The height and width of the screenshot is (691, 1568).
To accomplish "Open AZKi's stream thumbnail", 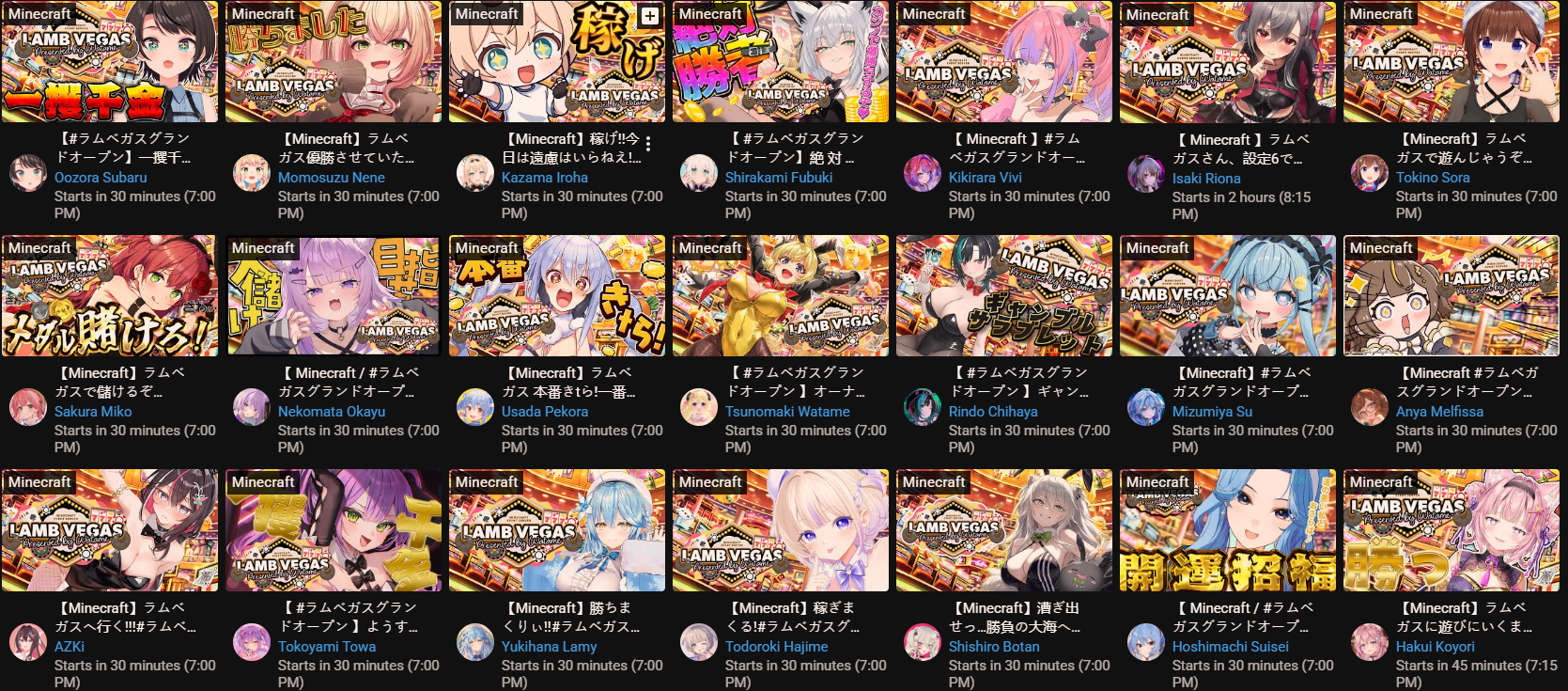I will (x=109, y=530).
